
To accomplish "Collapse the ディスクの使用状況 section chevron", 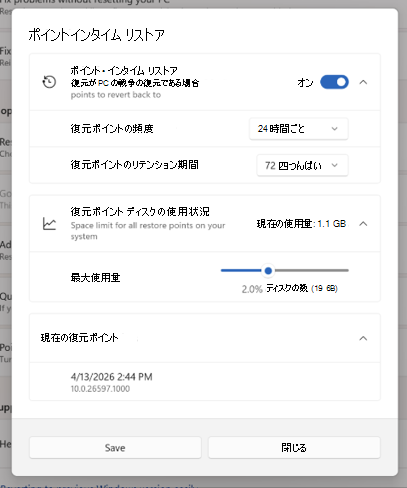I will (x=363, y=224).
